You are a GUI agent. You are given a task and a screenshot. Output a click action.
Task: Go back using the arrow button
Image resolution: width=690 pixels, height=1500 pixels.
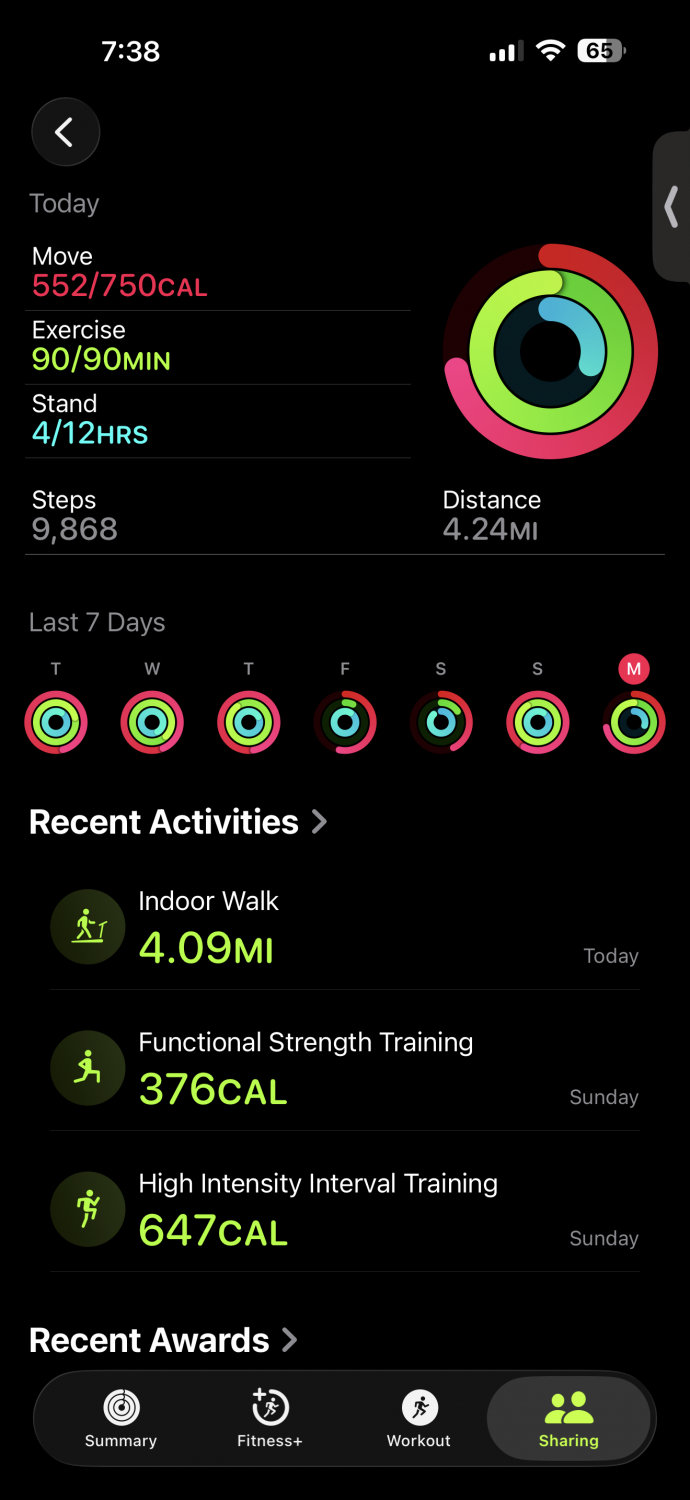coord(65,132)
